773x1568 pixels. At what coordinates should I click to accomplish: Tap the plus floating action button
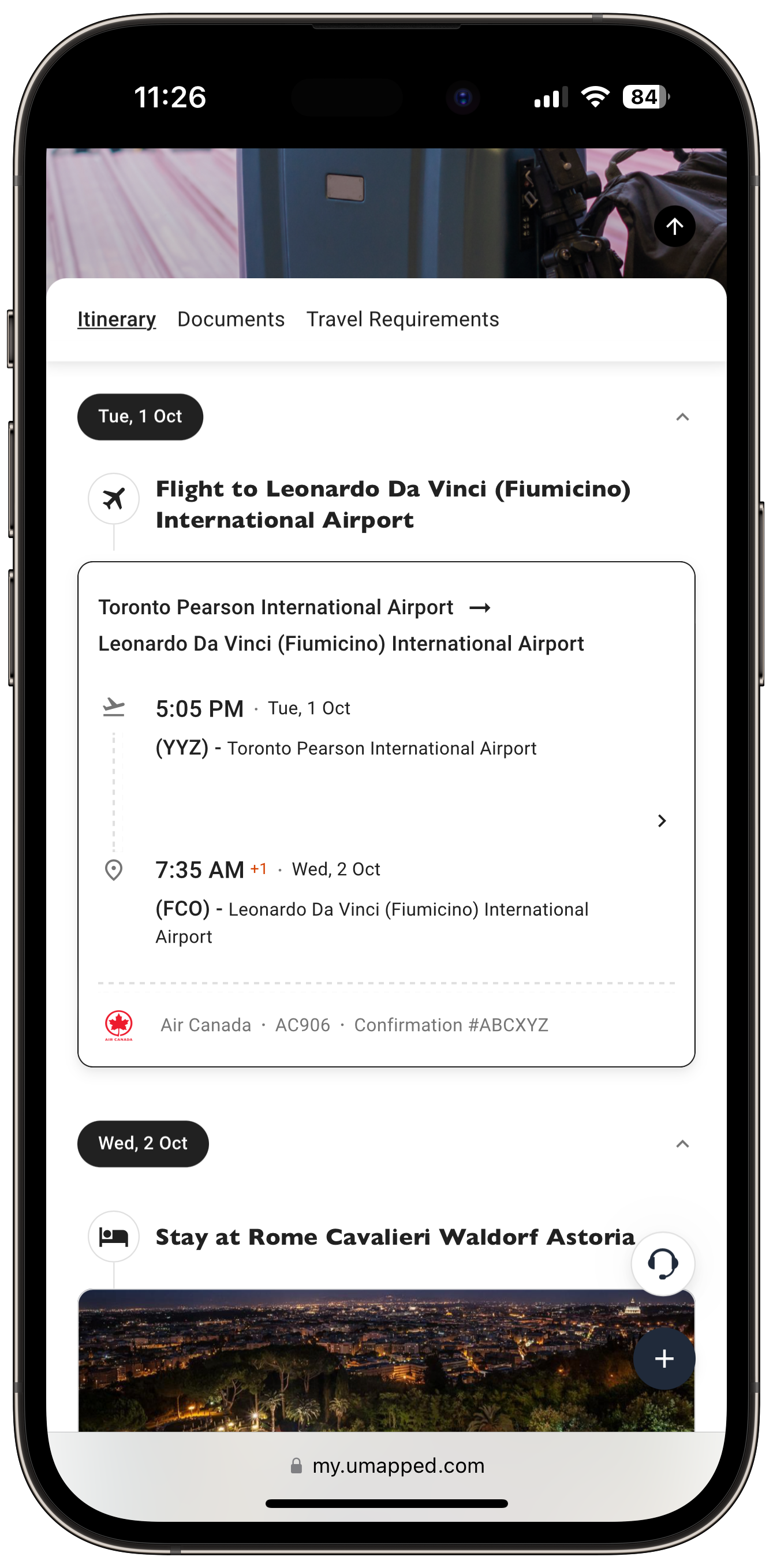point(663,1358)
